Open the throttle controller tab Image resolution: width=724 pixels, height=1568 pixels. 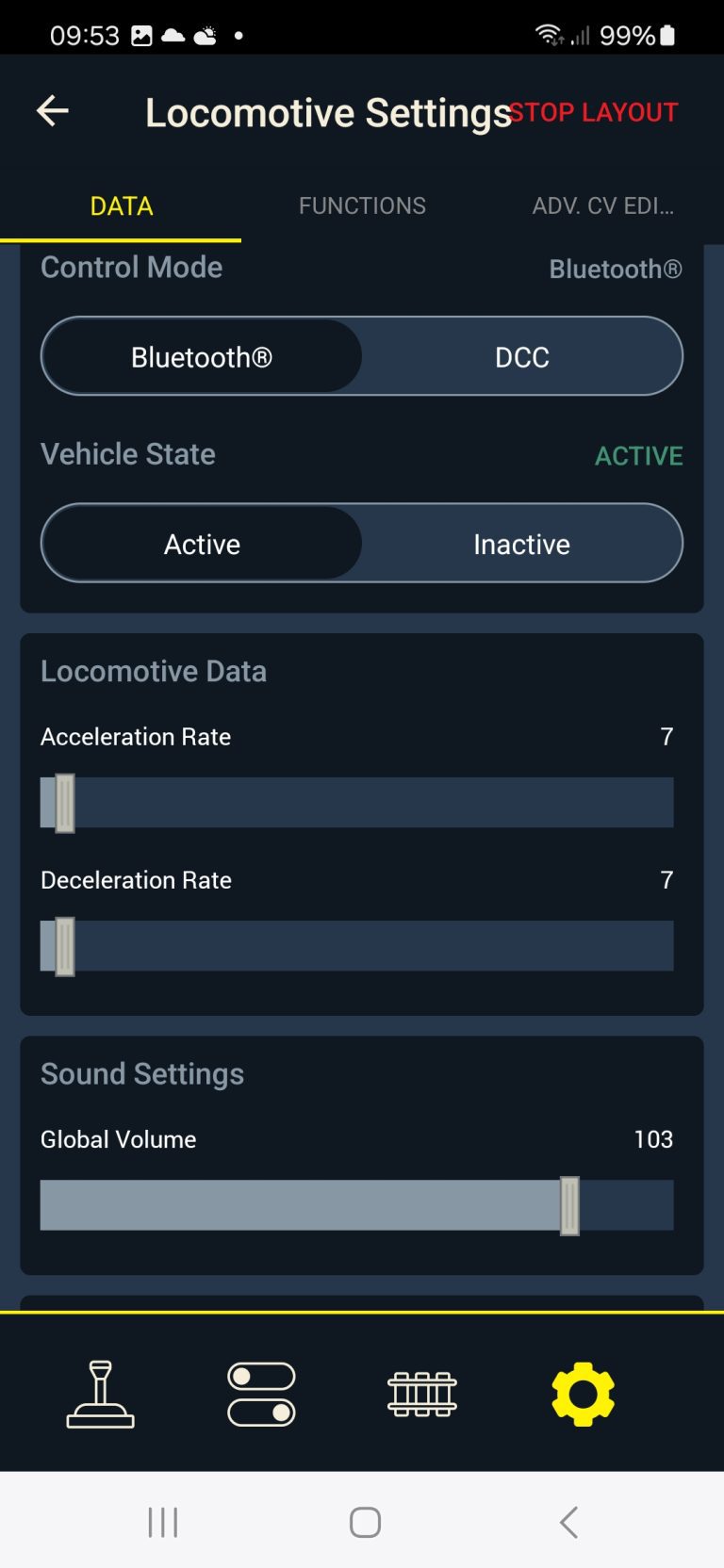[101, 1394]
